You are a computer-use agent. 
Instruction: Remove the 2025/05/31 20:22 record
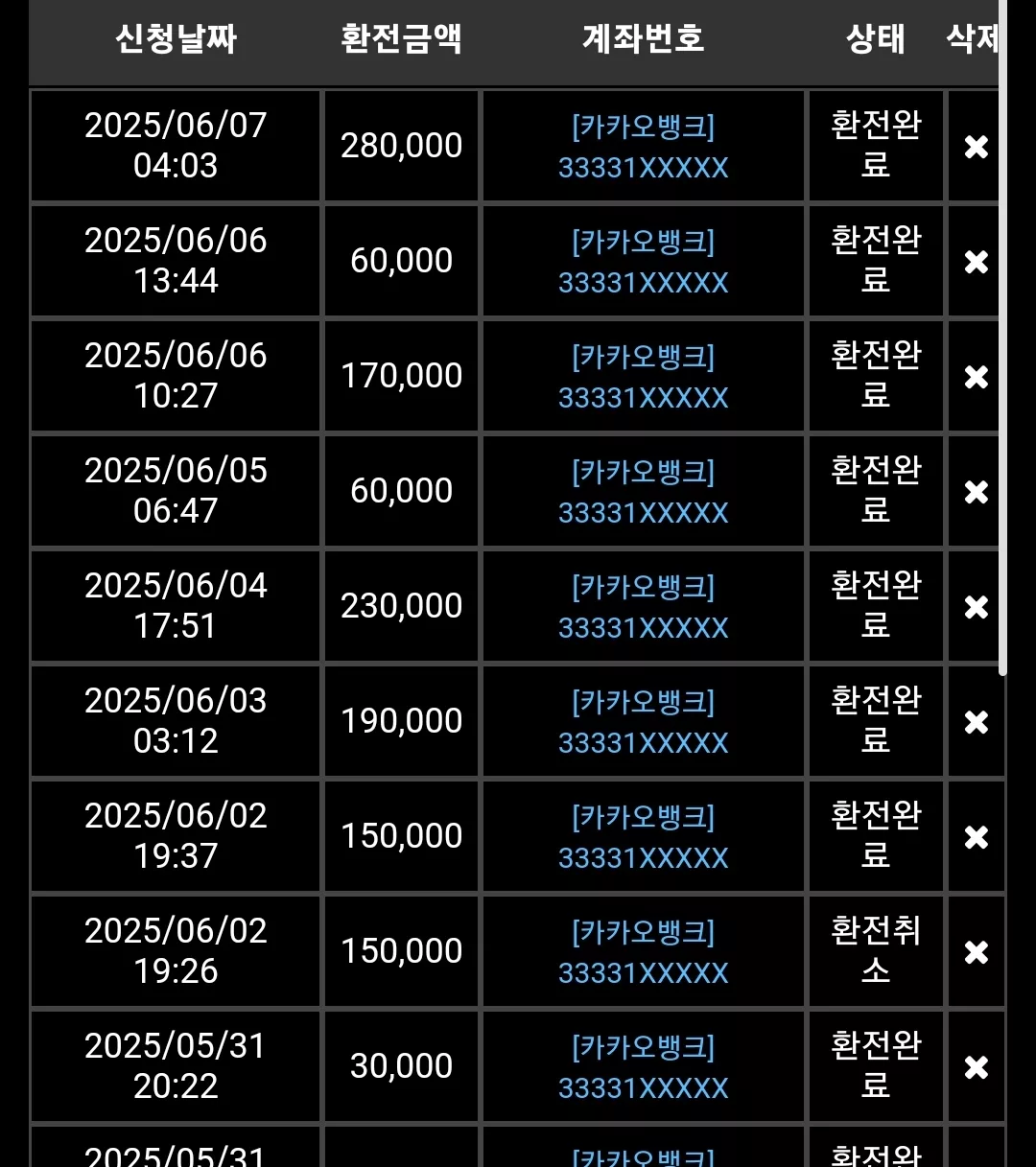point(976,1066)
